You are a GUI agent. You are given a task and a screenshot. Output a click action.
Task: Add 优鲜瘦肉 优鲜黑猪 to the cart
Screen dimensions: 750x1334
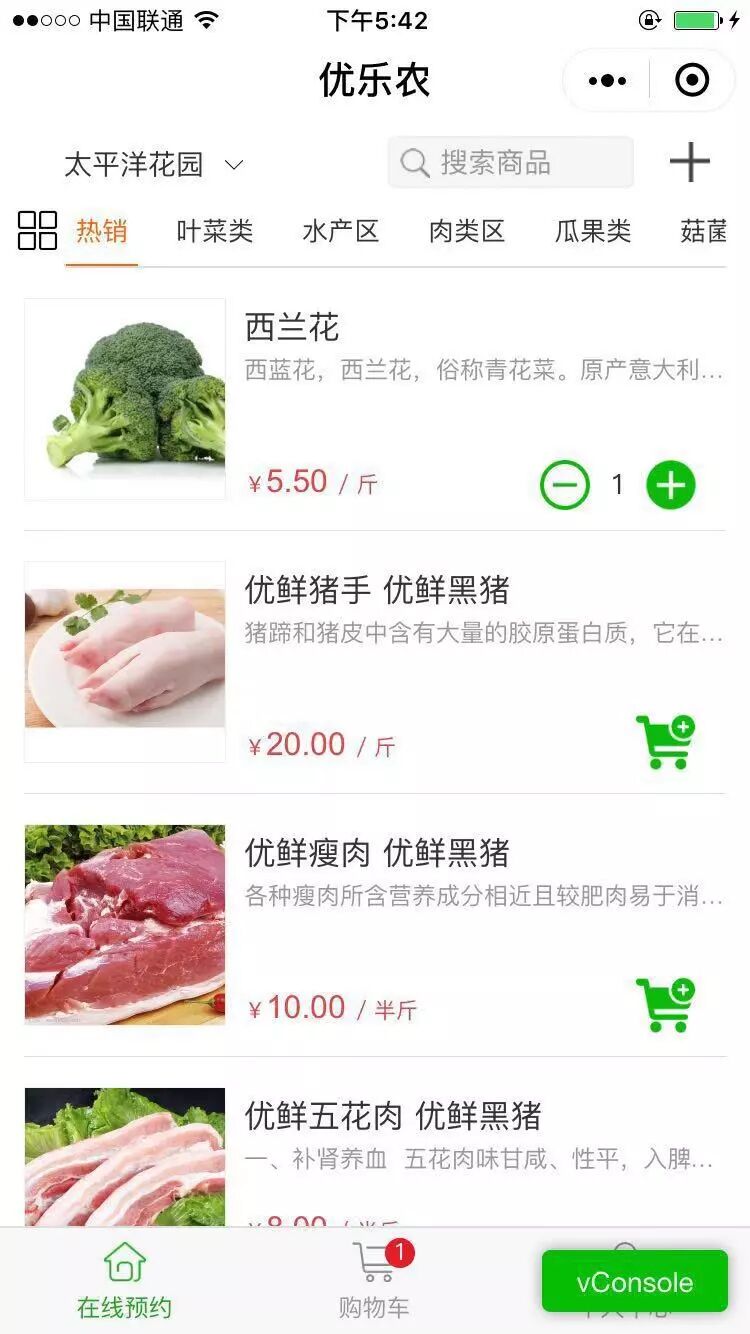(665, 1005)
